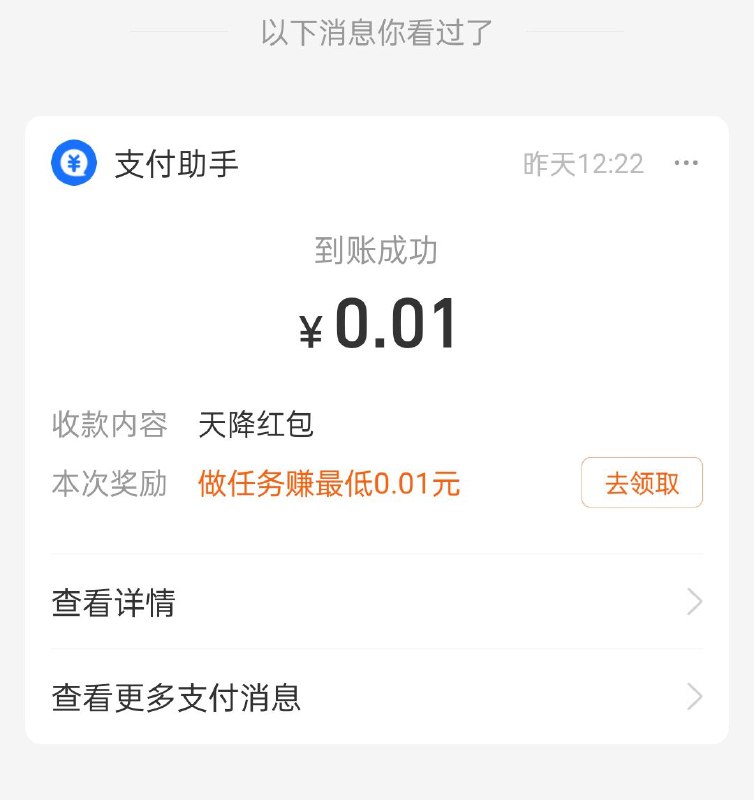The image size is (754, 800).
Task: Click the arrow on the 查看详情 row
Action: (x=694, y=602)
